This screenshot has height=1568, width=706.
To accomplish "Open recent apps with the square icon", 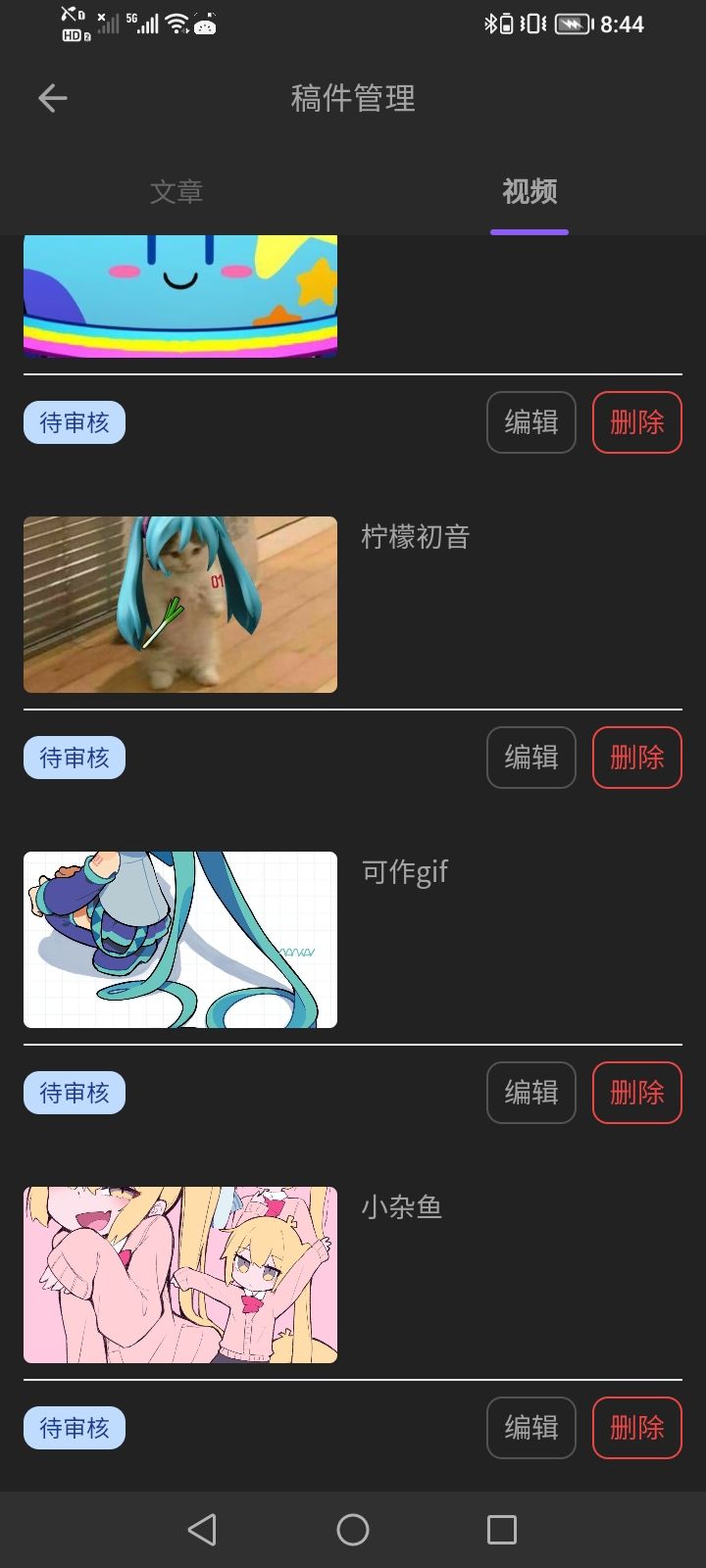I will (502, 1528).
